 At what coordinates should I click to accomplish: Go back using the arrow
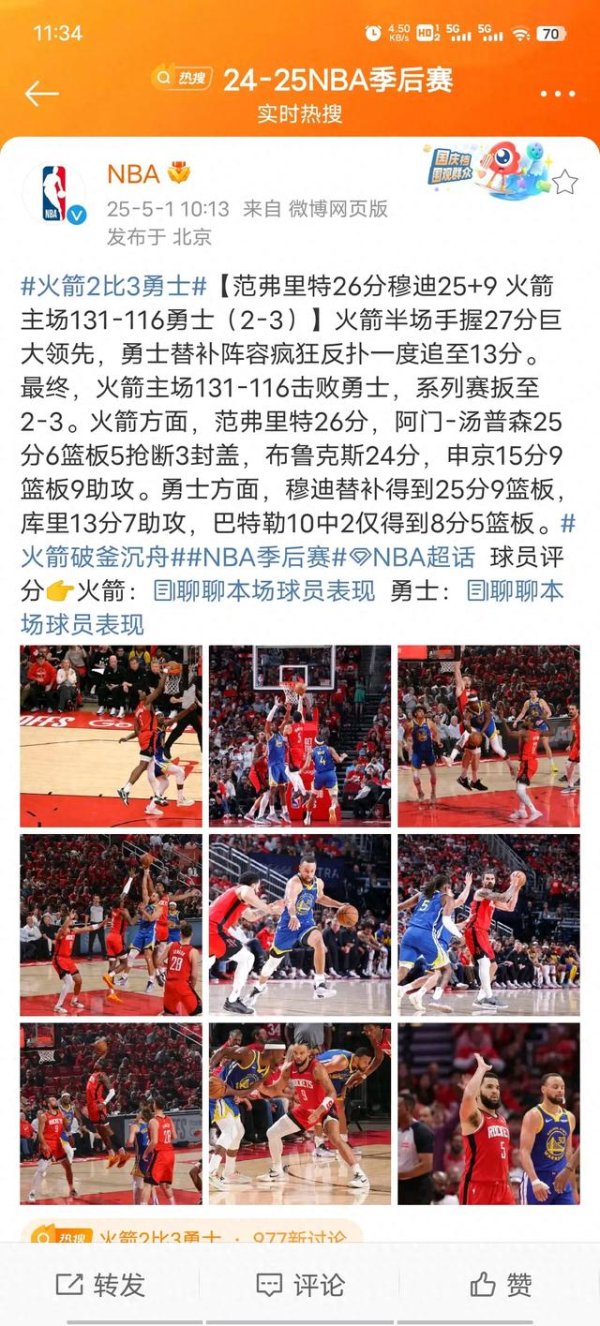[x=41, y=93]
